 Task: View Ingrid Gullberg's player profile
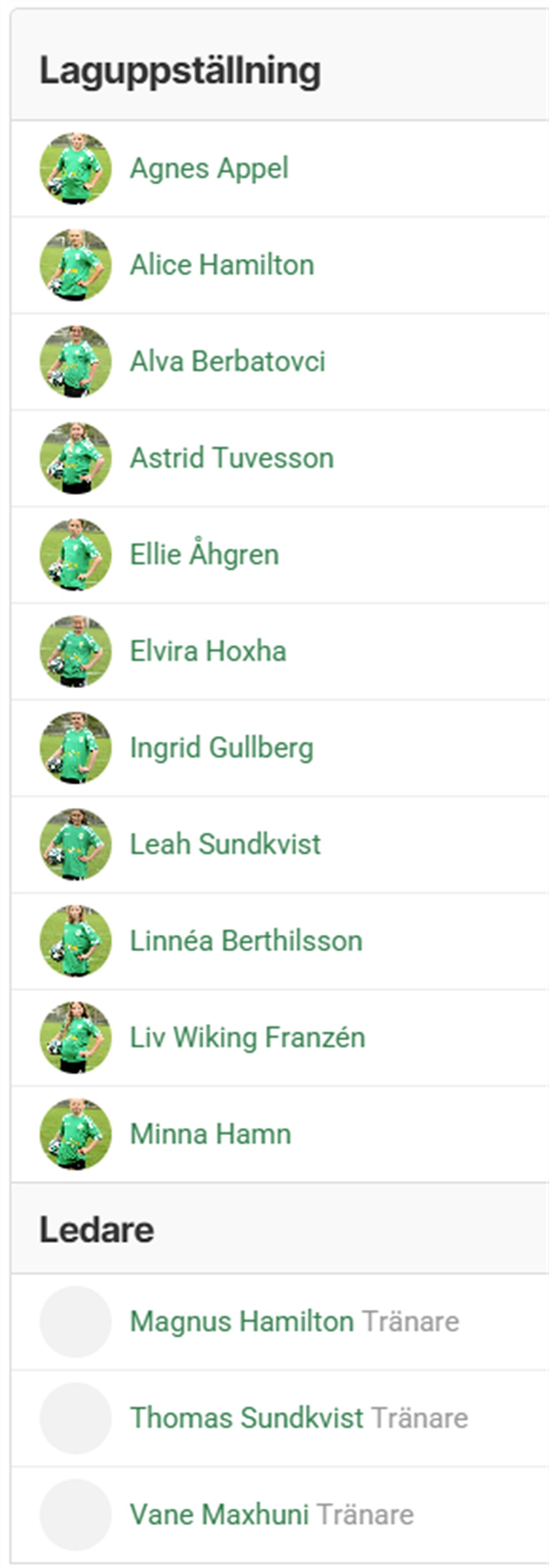pos(222,748)
